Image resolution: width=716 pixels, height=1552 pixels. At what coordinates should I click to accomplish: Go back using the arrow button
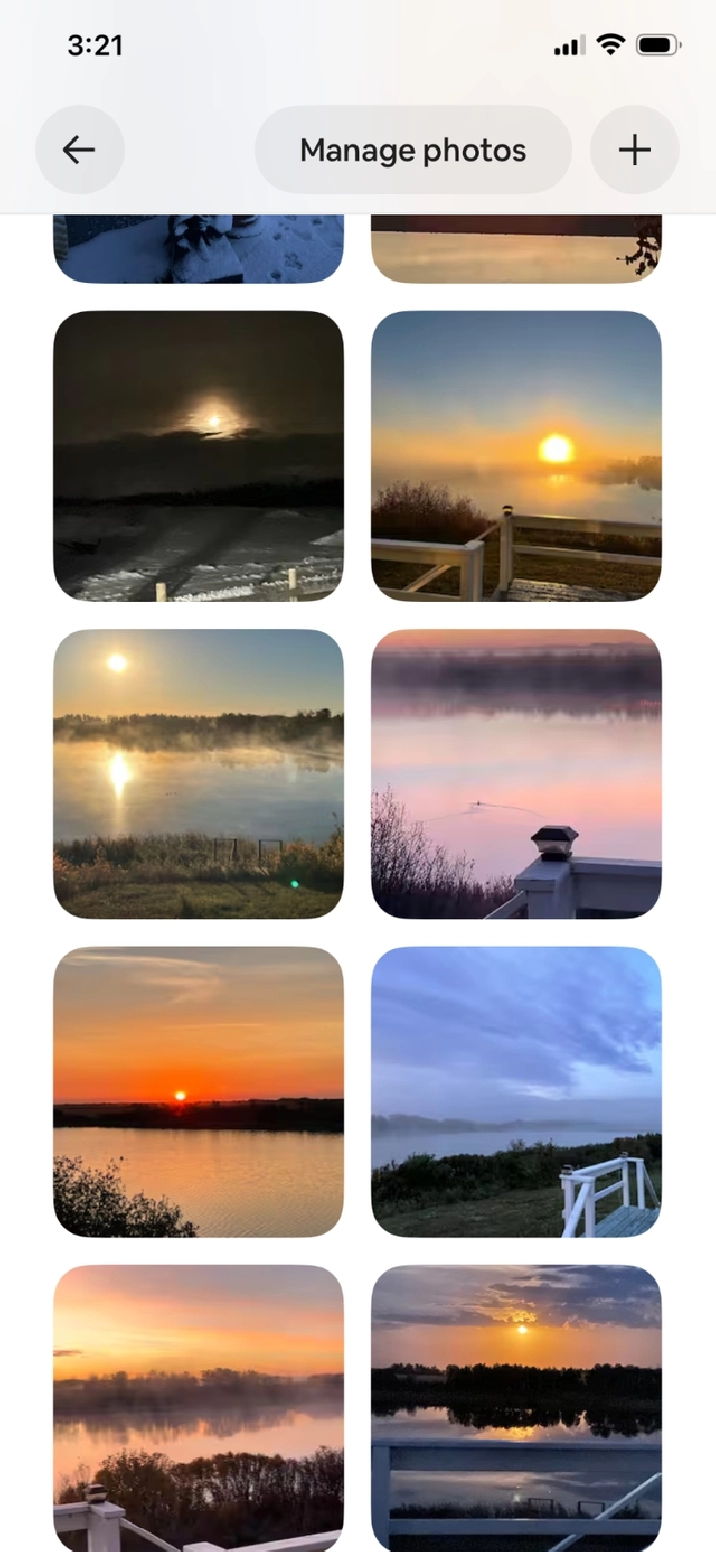click(x=79, y=150)
